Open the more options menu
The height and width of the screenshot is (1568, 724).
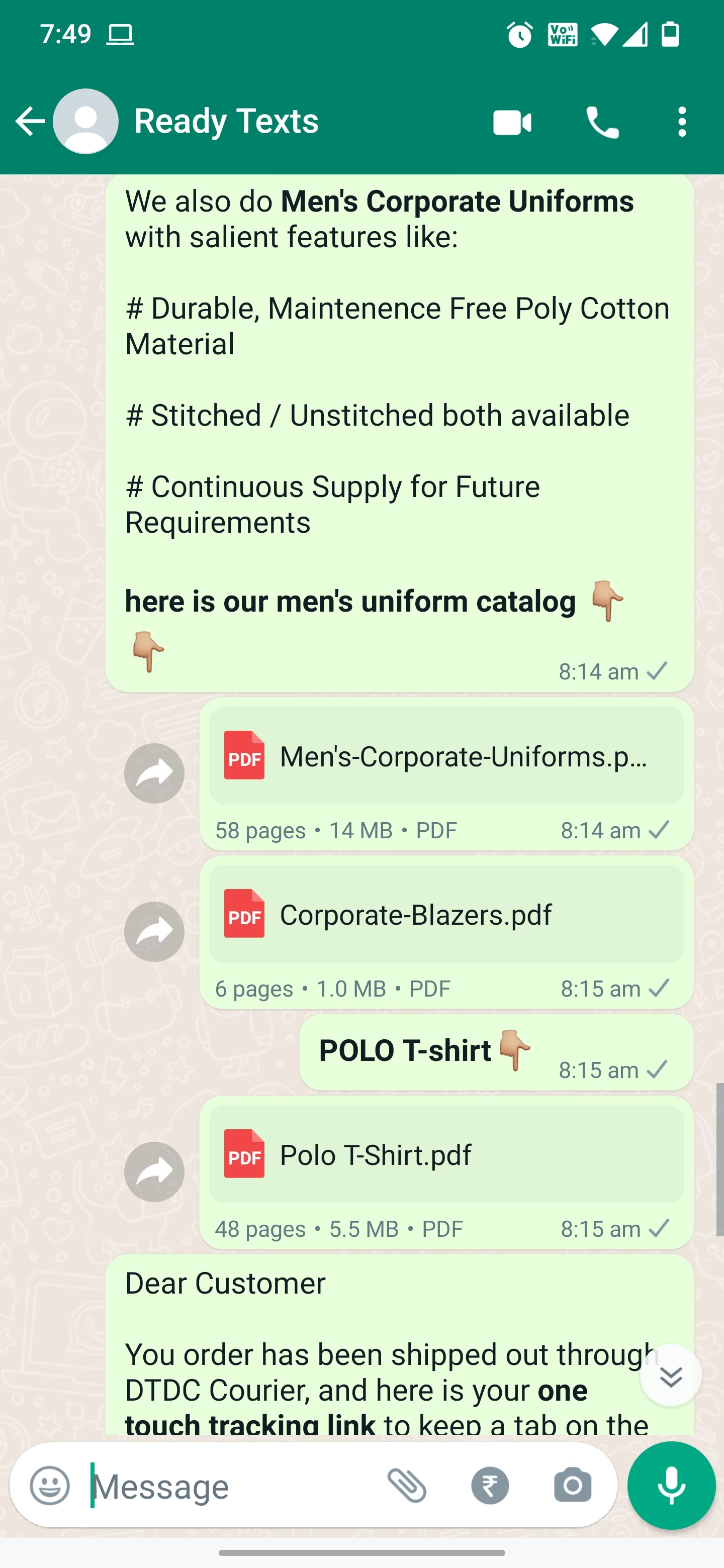click(682, 122)
